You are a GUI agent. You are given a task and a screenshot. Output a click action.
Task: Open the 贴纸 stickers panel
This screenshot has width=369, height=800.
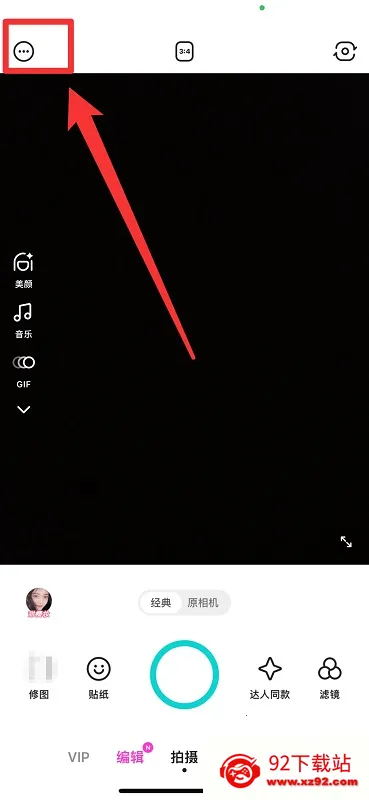click(99, 678)
